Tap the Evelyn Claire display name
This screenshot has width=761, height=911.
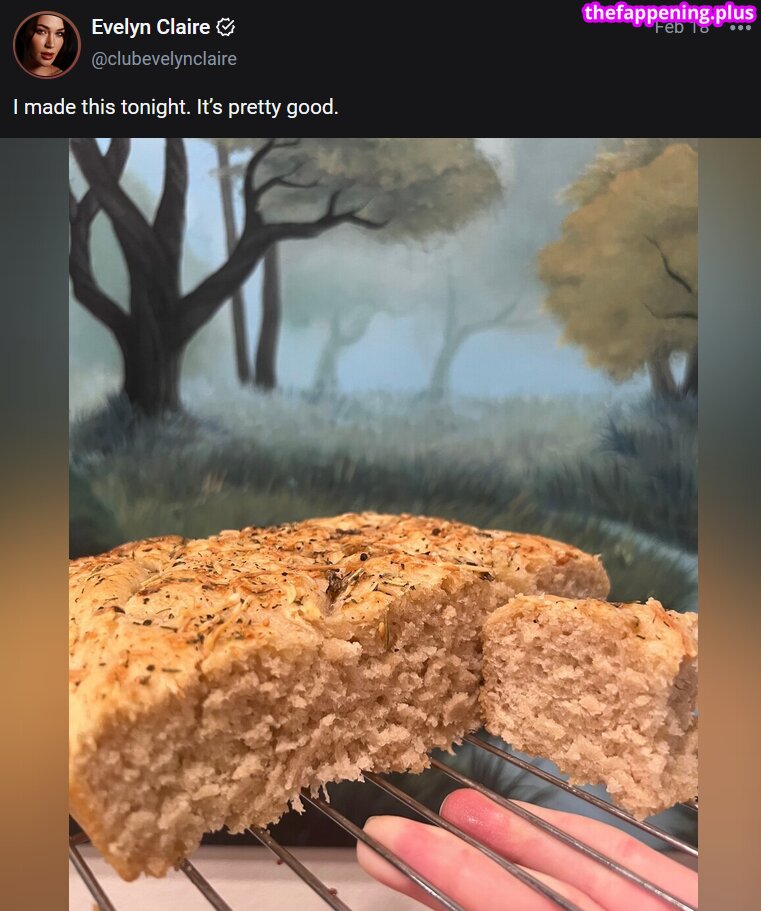(x=150, y=27)
